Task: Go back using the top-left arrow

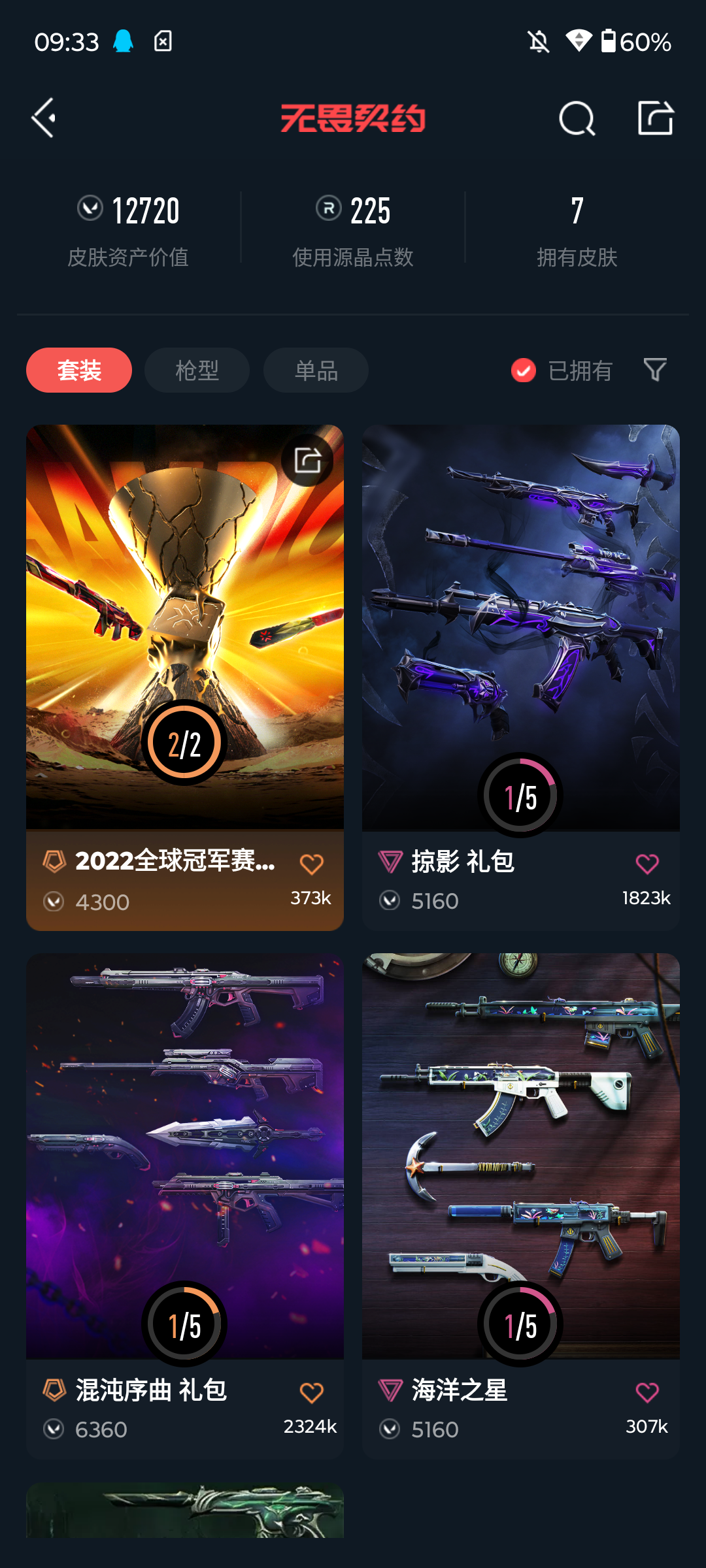Action: point(44,118)
